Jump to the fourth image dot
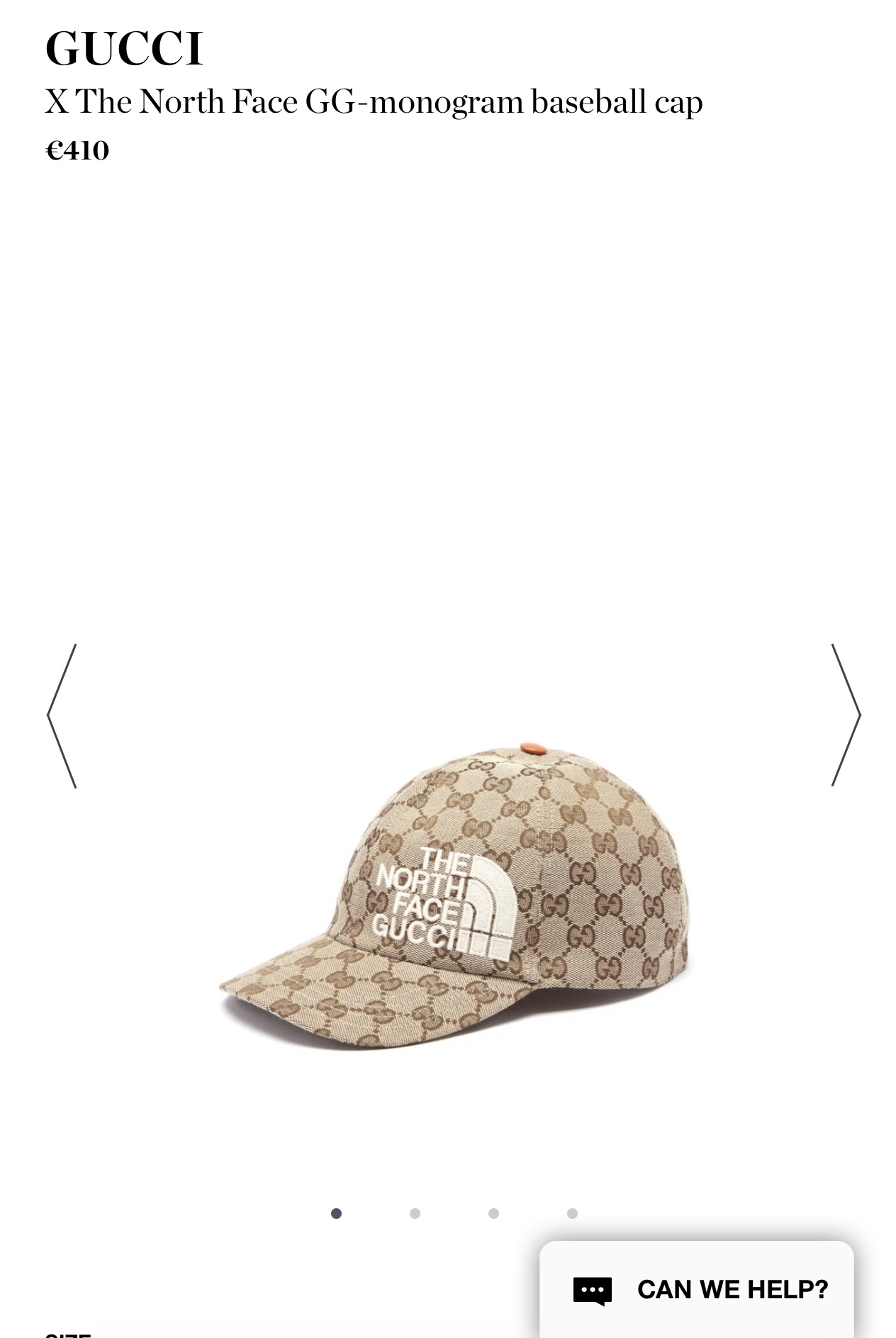Viewport: 896px width, 1338px height. point(572,1213)
